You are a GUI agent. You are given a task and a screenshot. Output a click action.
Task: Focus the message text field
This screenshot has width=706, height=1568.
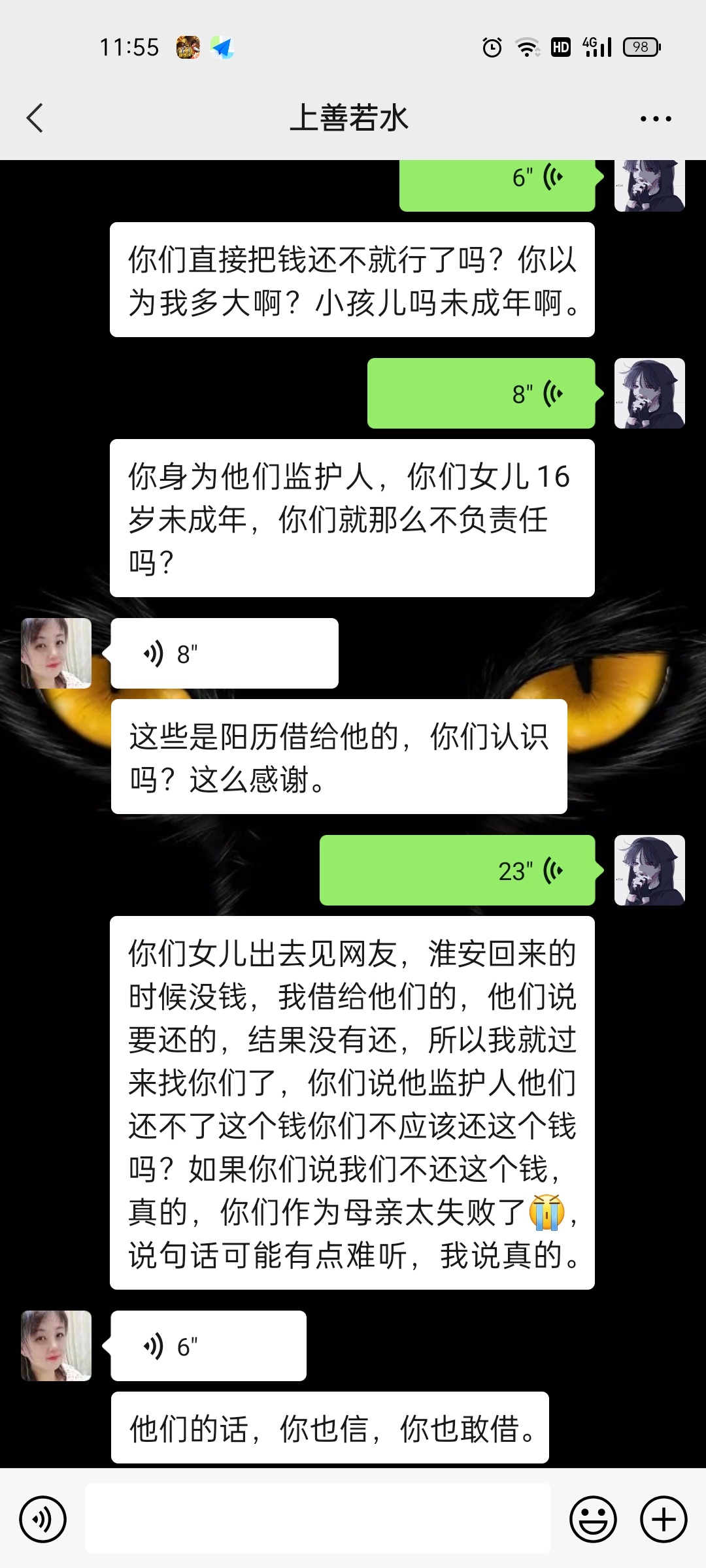pyautogui.click(x=317, y=1519)
